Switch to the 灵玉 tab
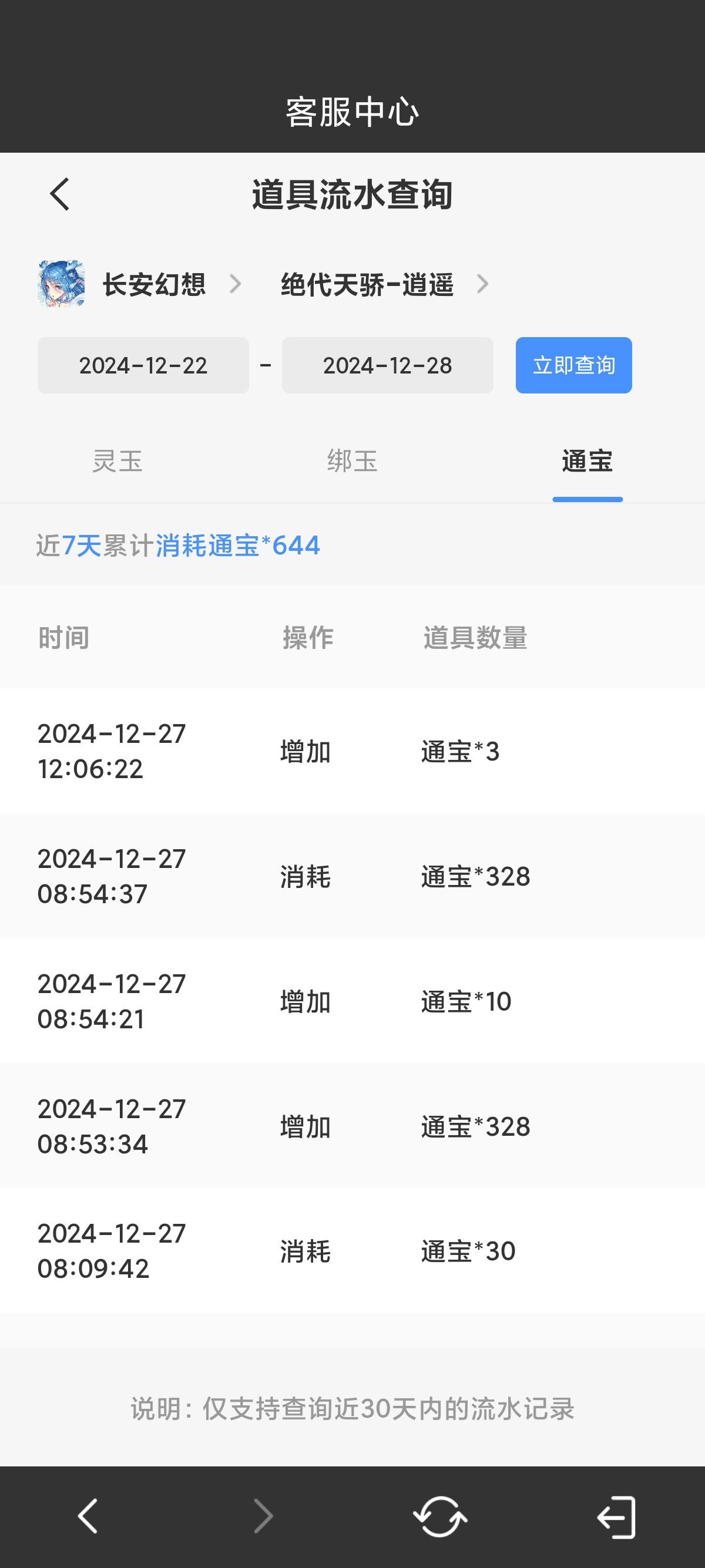Screen dimensions: 705x1568 pos(117,461)
